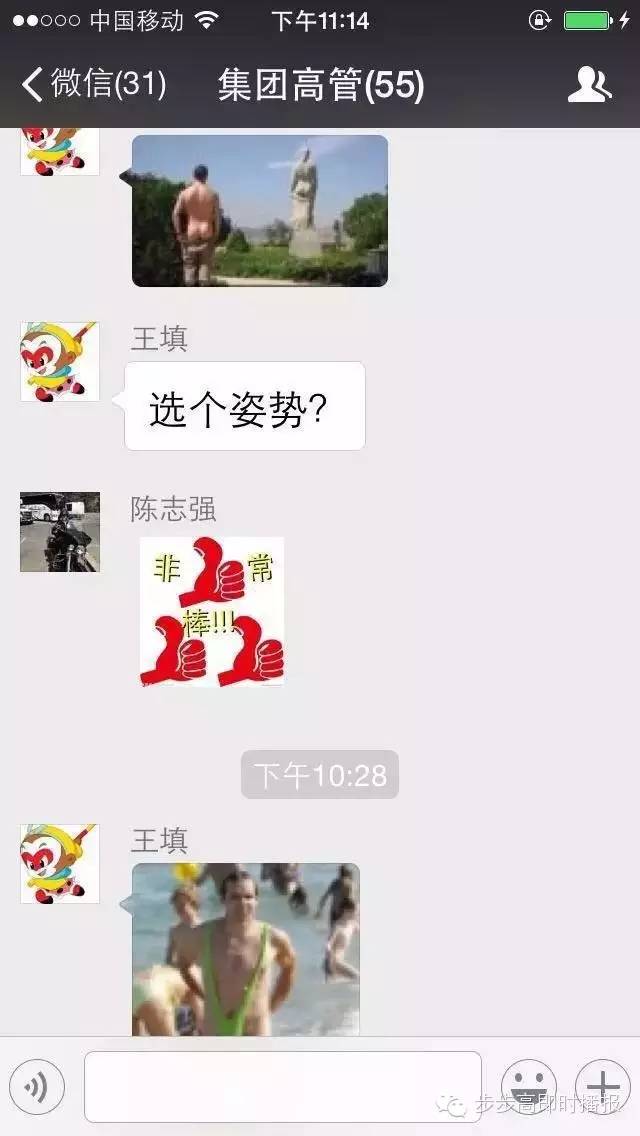
Task: Switch to voice message input
Action: click(x=37, y=1086)
